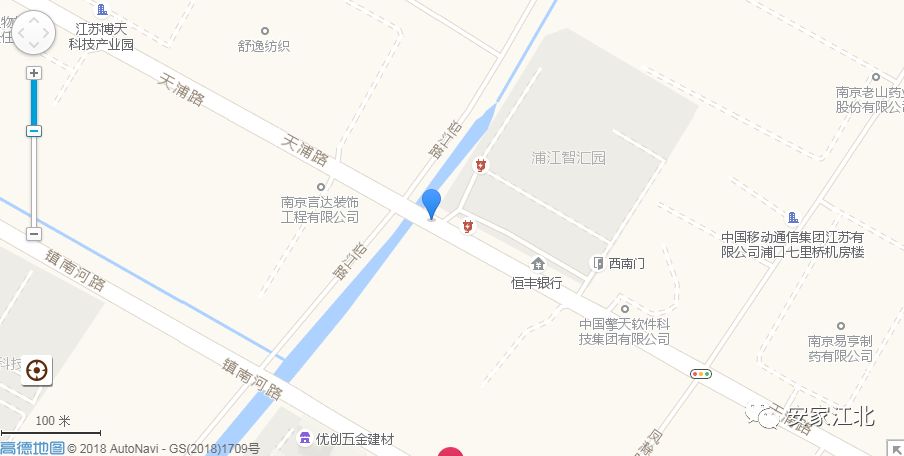
Task: Center map on current location
Action: (x=37, y=370)
